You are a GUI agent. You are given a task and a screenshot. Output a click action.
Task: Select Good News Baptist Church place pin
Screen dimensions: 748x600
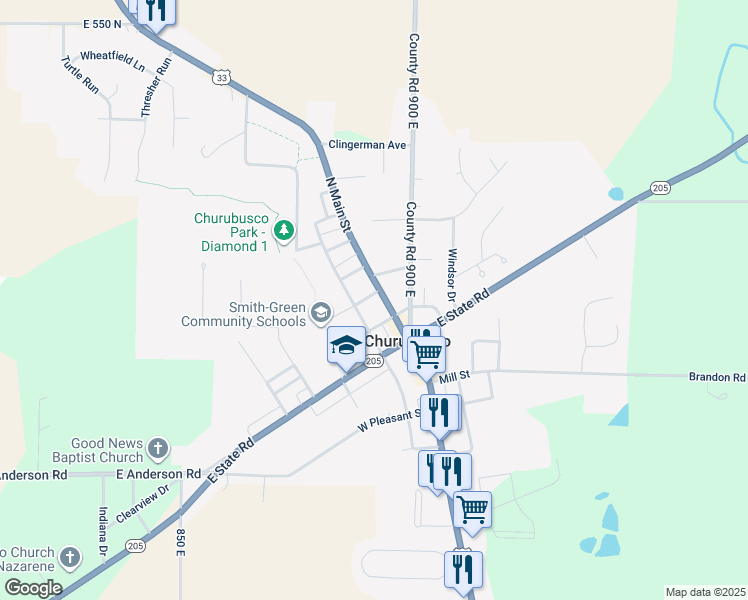point(159,447)
